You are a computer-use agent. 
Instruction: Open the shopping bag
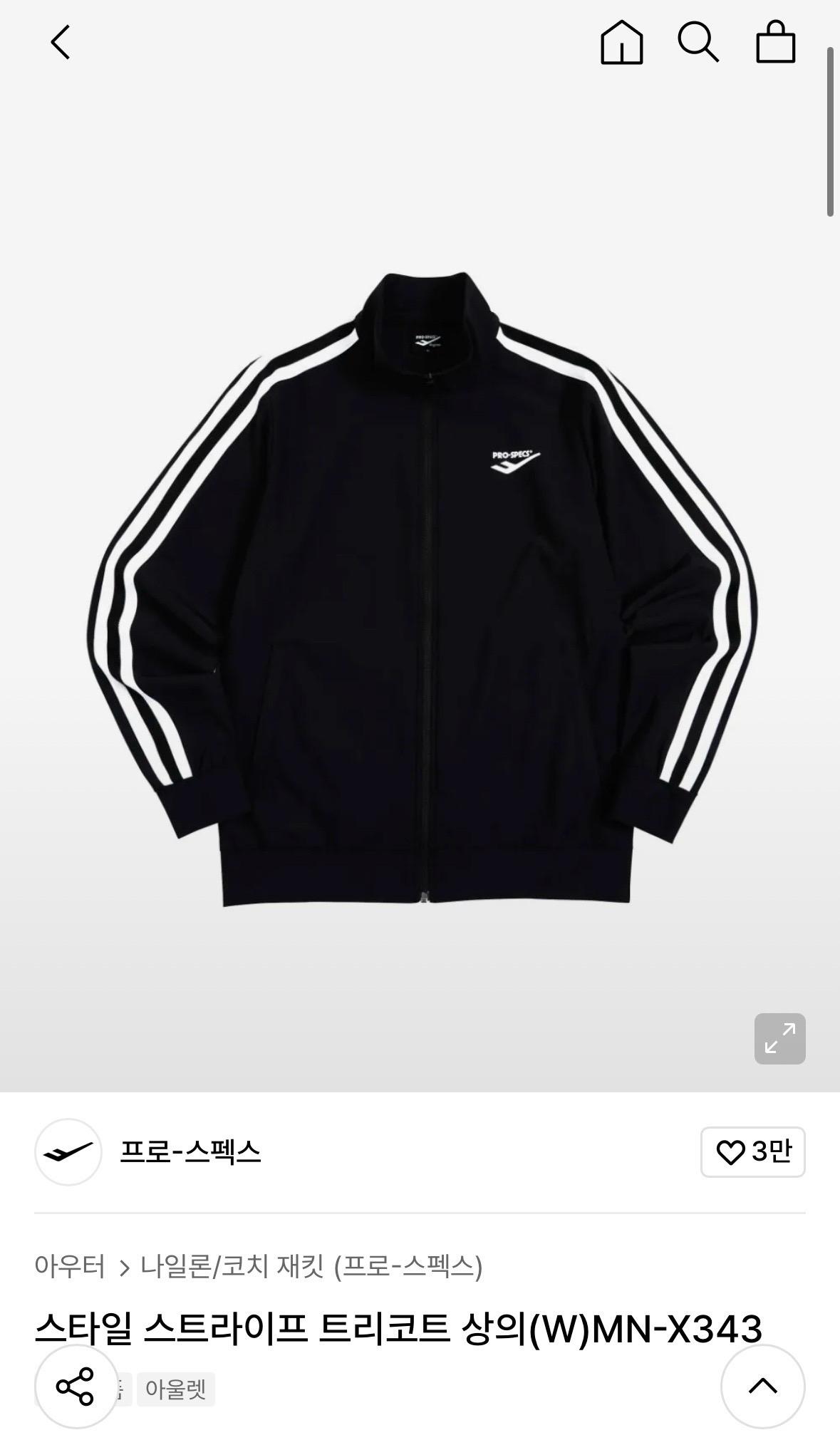tap(775, 43)
